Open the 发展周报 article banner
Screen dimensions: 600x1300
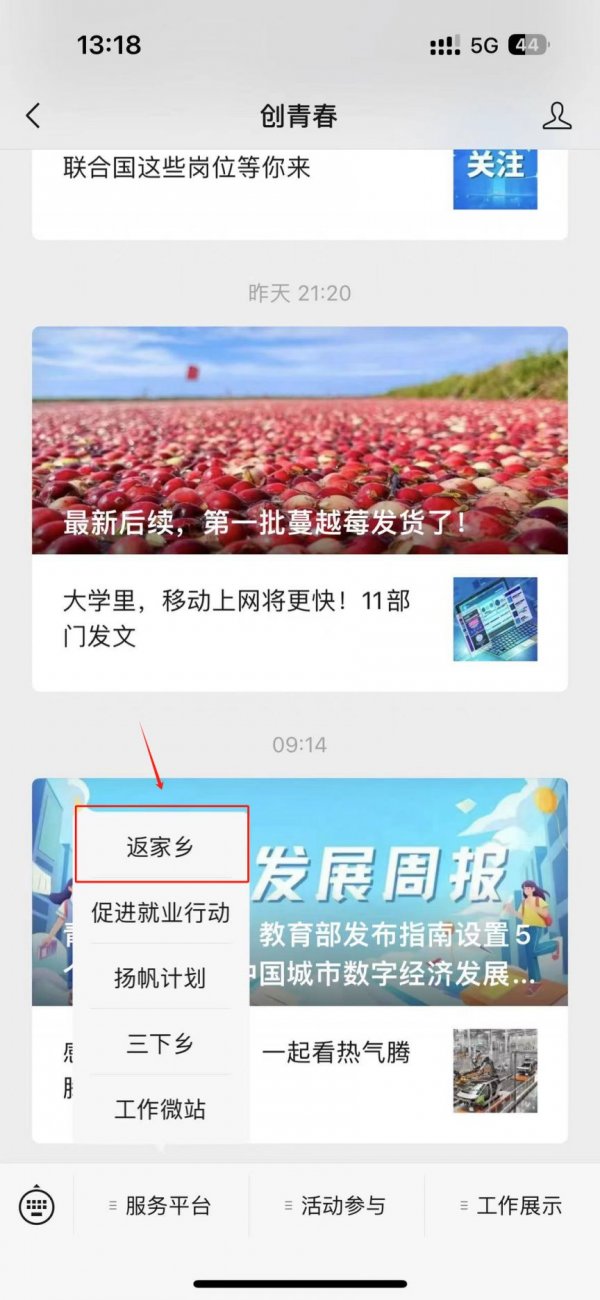pyautogui.click(x=410, y=890)
